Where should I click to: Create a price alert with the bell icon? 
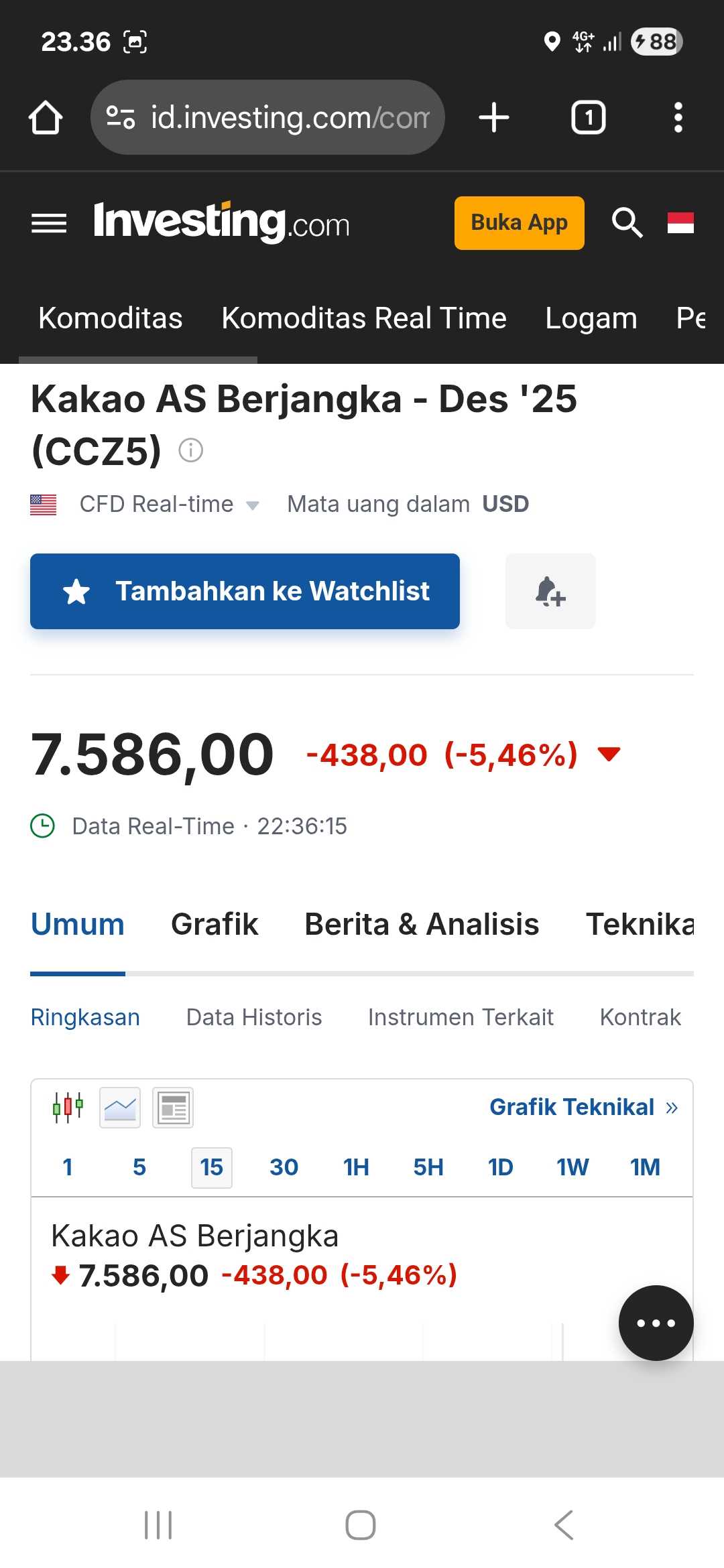click(550, 591)
